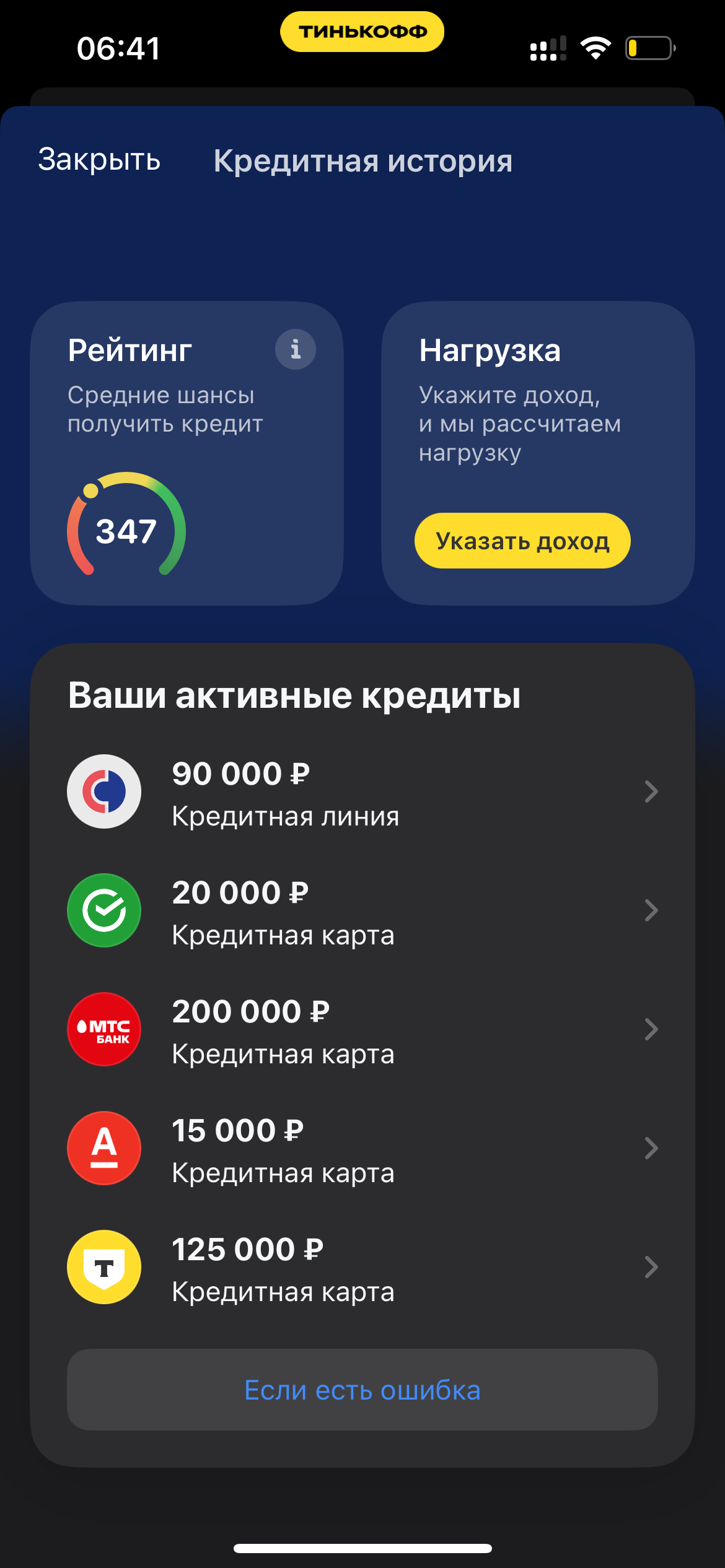Screen dimensions: 725x1568
Task: Select the Alfa-Bank icon for the 15 000 ₽ card
Action: pos(103,1149)
